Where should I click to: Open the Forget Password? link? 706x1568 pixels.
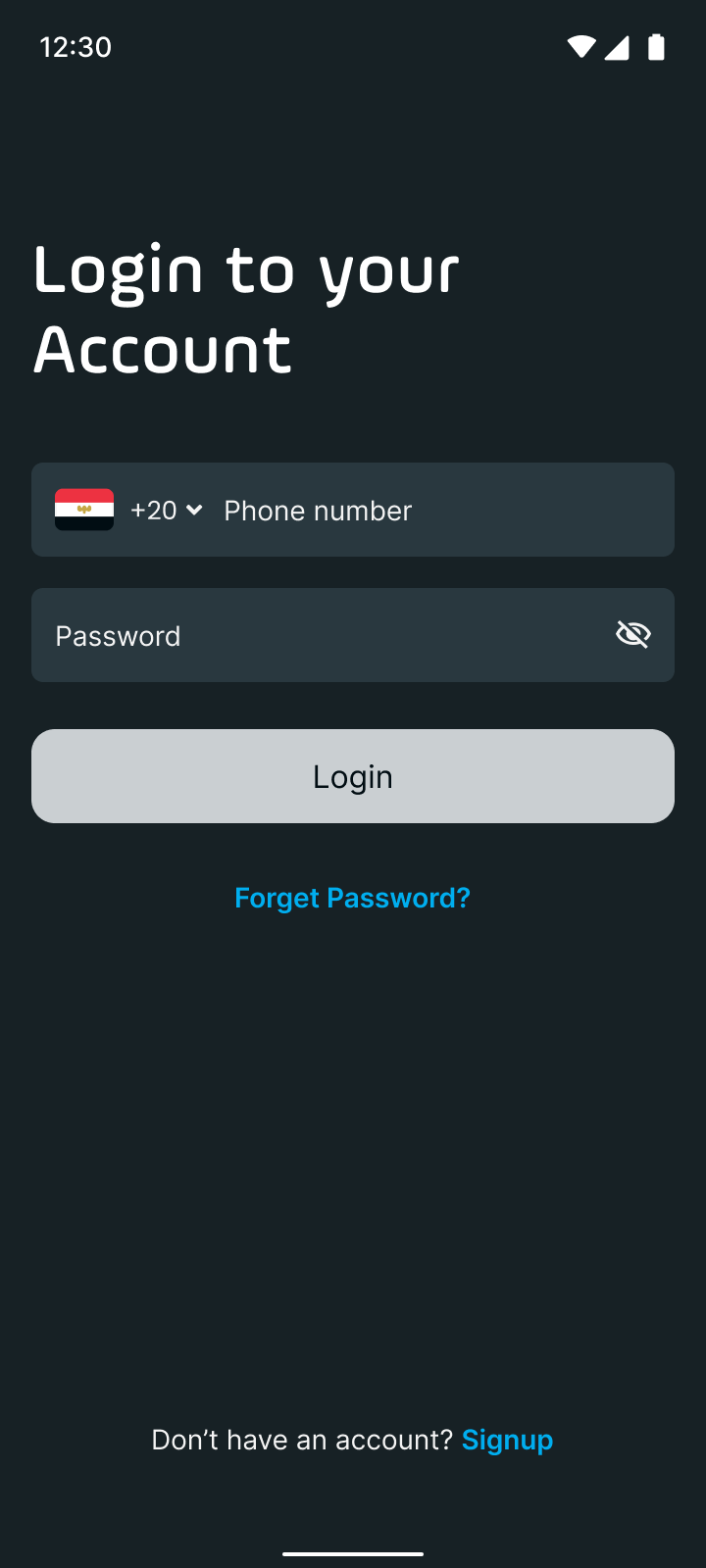point(353,898)
